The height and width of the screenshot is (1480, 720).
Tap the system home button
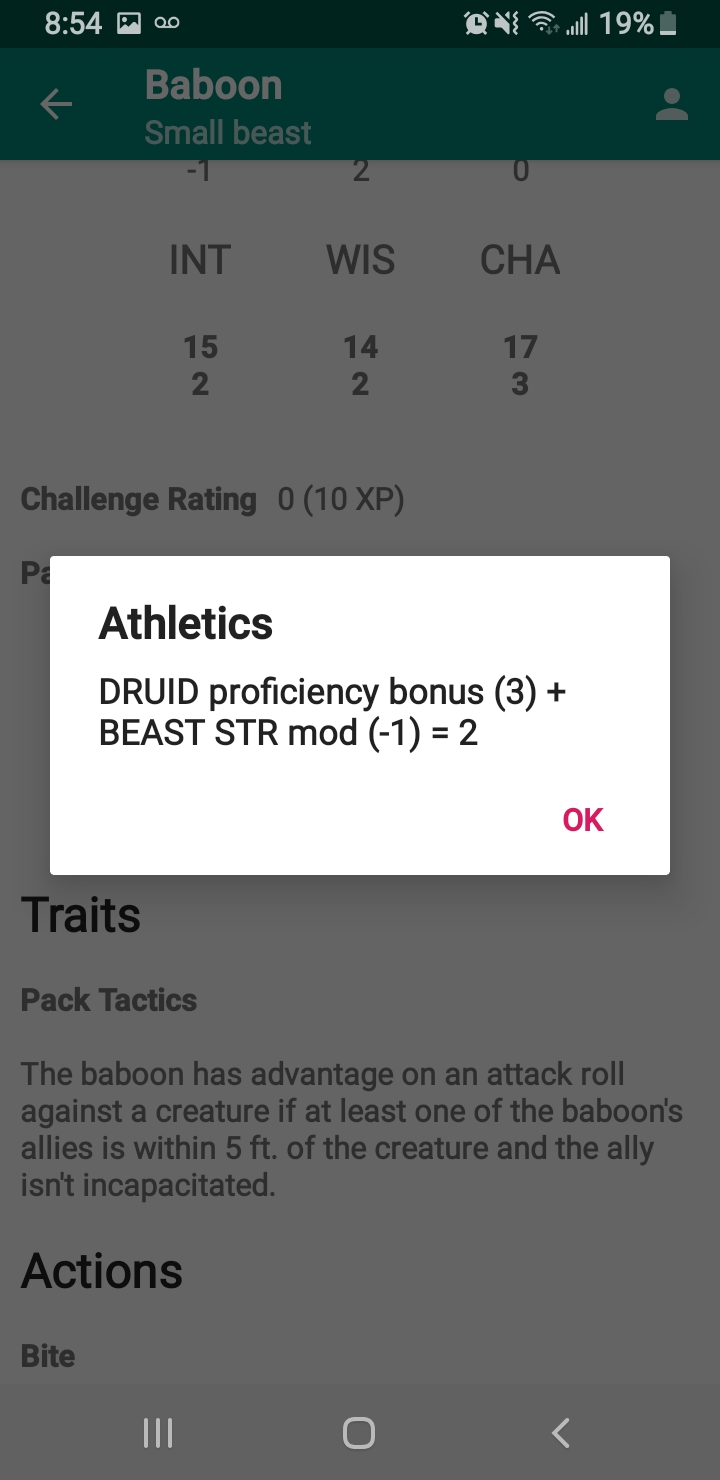[359, 1433]
